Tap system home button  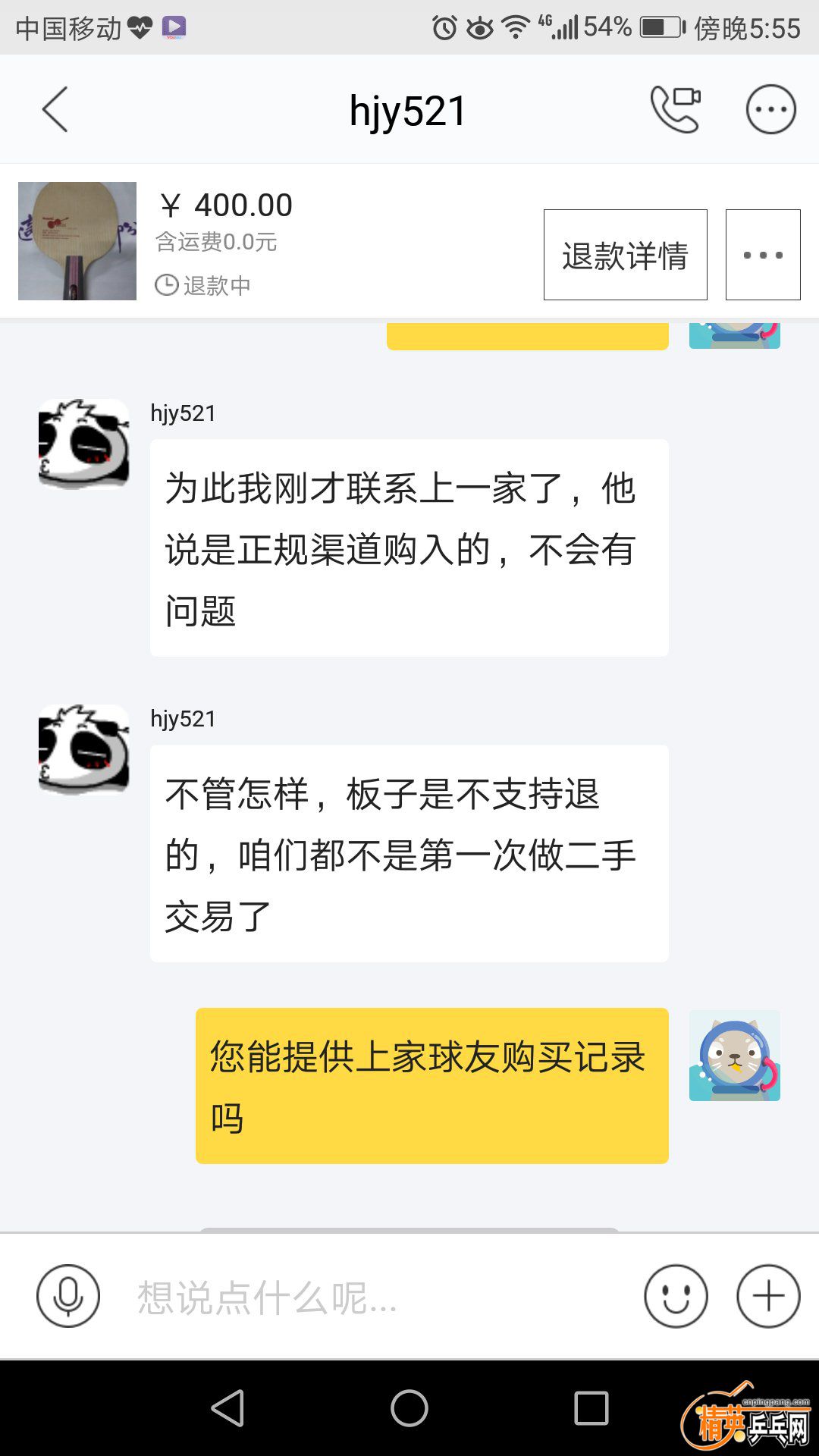click(409, 1408)
